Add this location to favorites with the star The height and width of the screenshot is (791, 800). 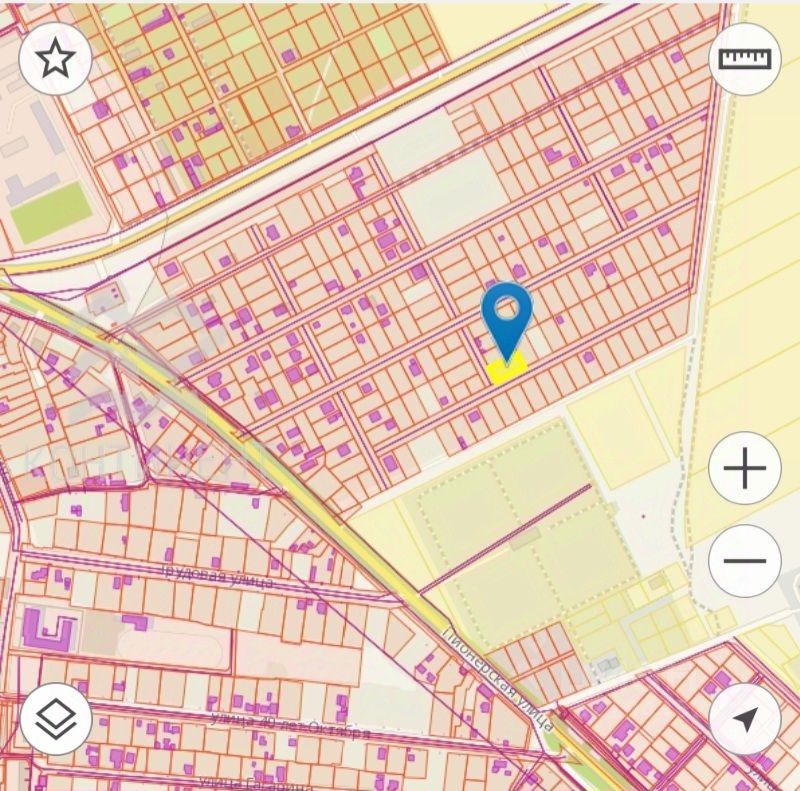click(55, 60)
